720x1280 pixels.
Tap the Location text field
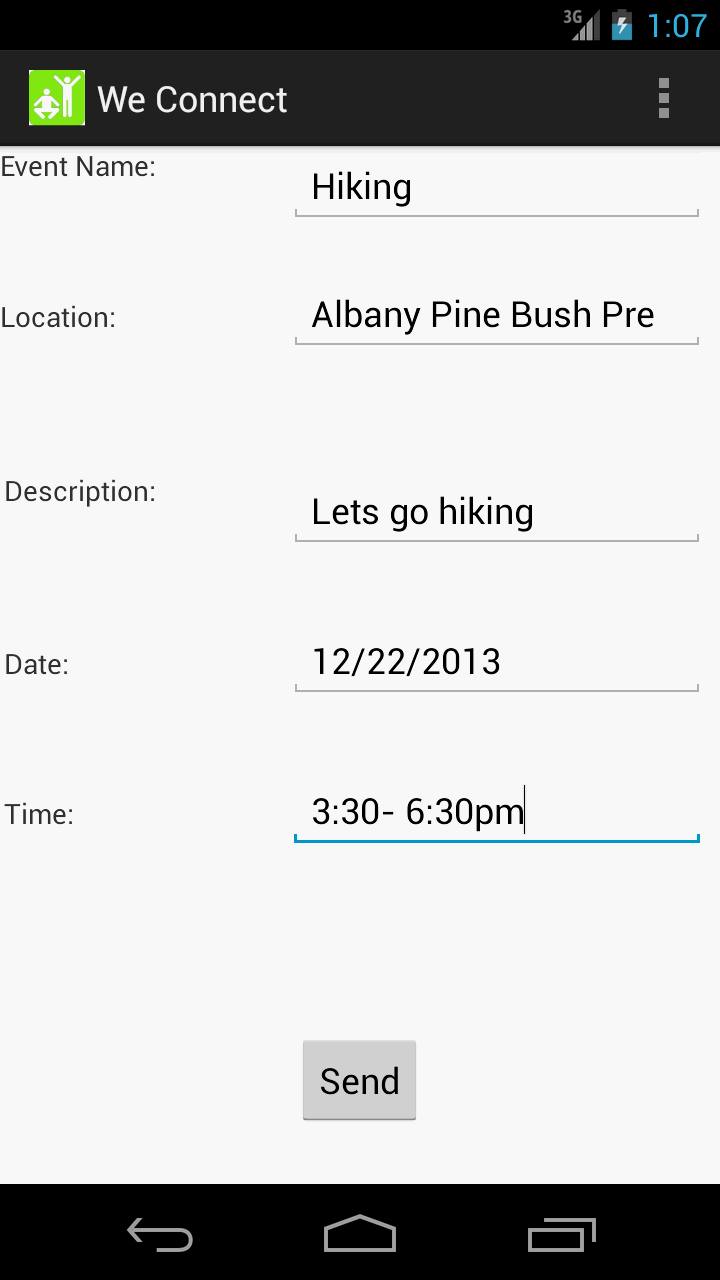(x=496, y=316)
